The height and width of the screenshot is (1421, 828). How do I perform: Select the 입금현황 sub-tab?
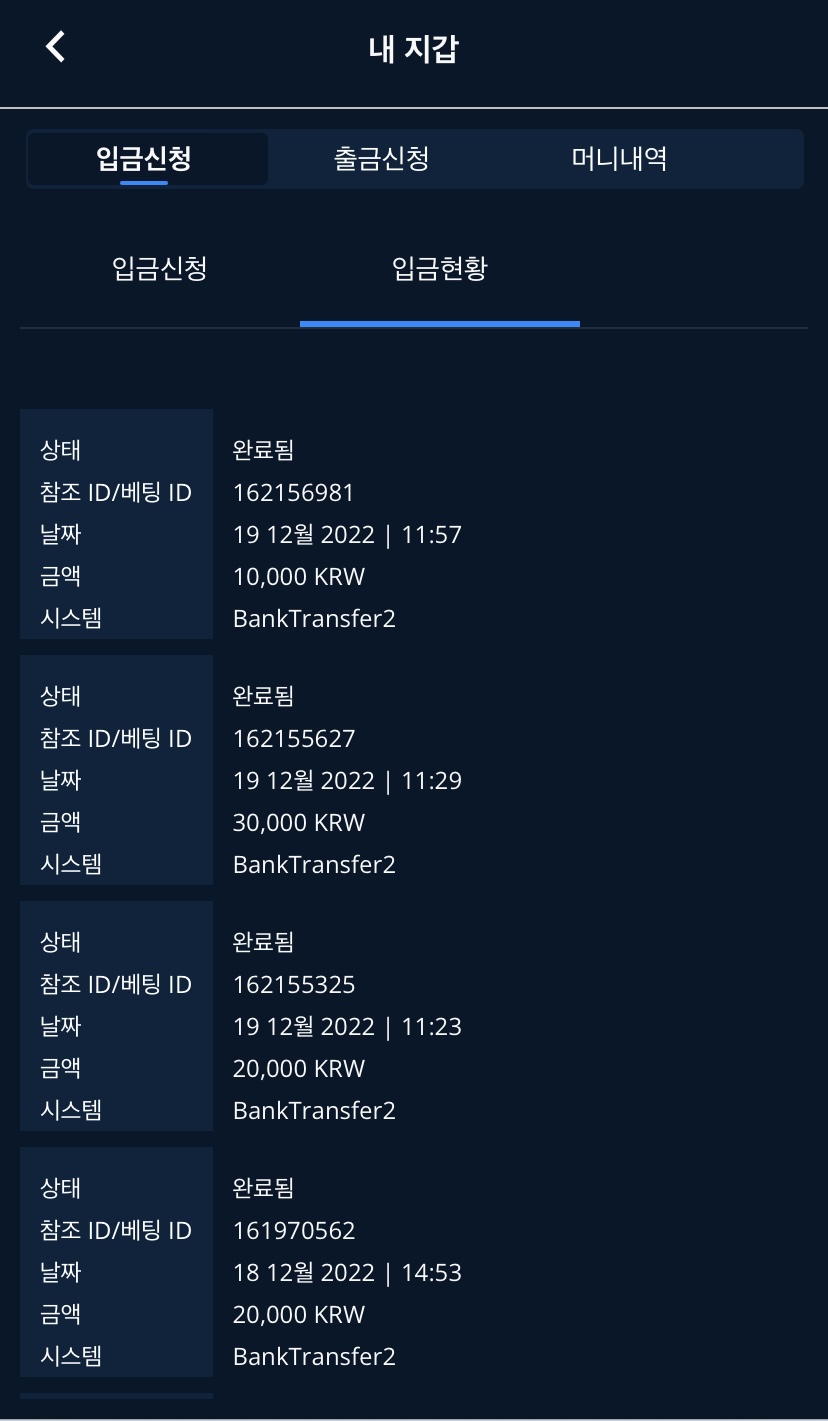pos(440,269)
